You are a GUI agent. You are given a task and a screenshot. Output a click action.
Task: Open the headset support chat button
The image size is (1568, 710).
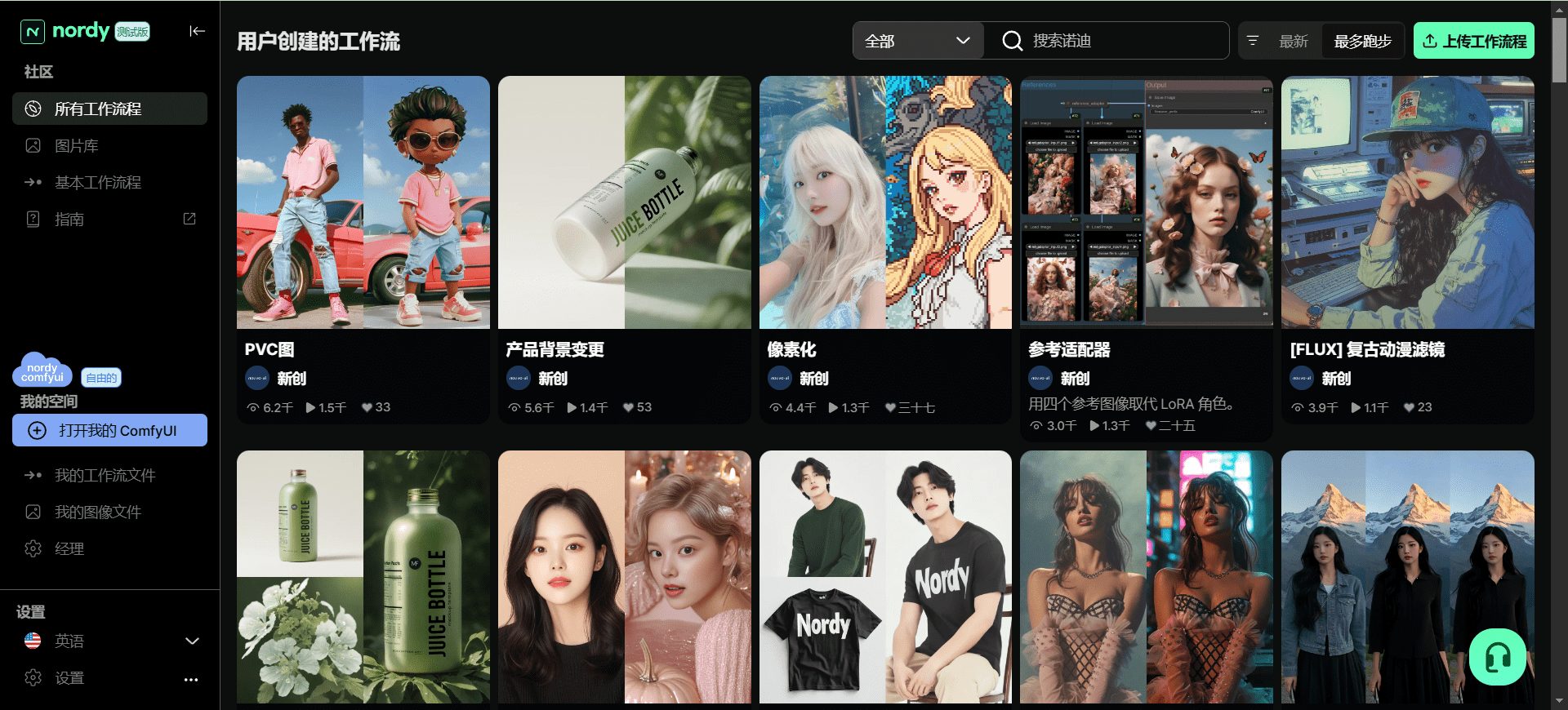(x=1497, y=656)
